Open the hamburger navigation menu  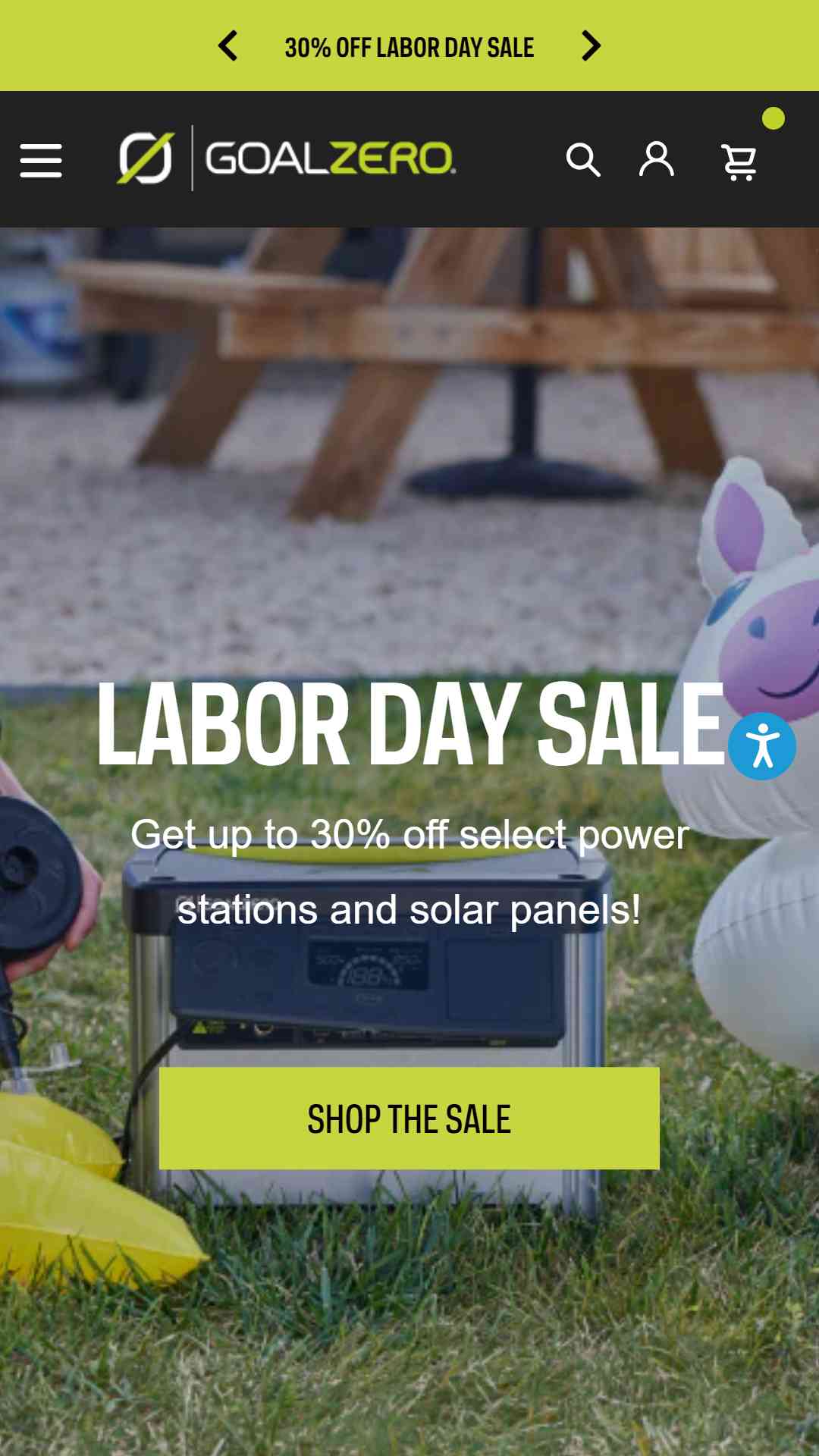coord(41,160)
